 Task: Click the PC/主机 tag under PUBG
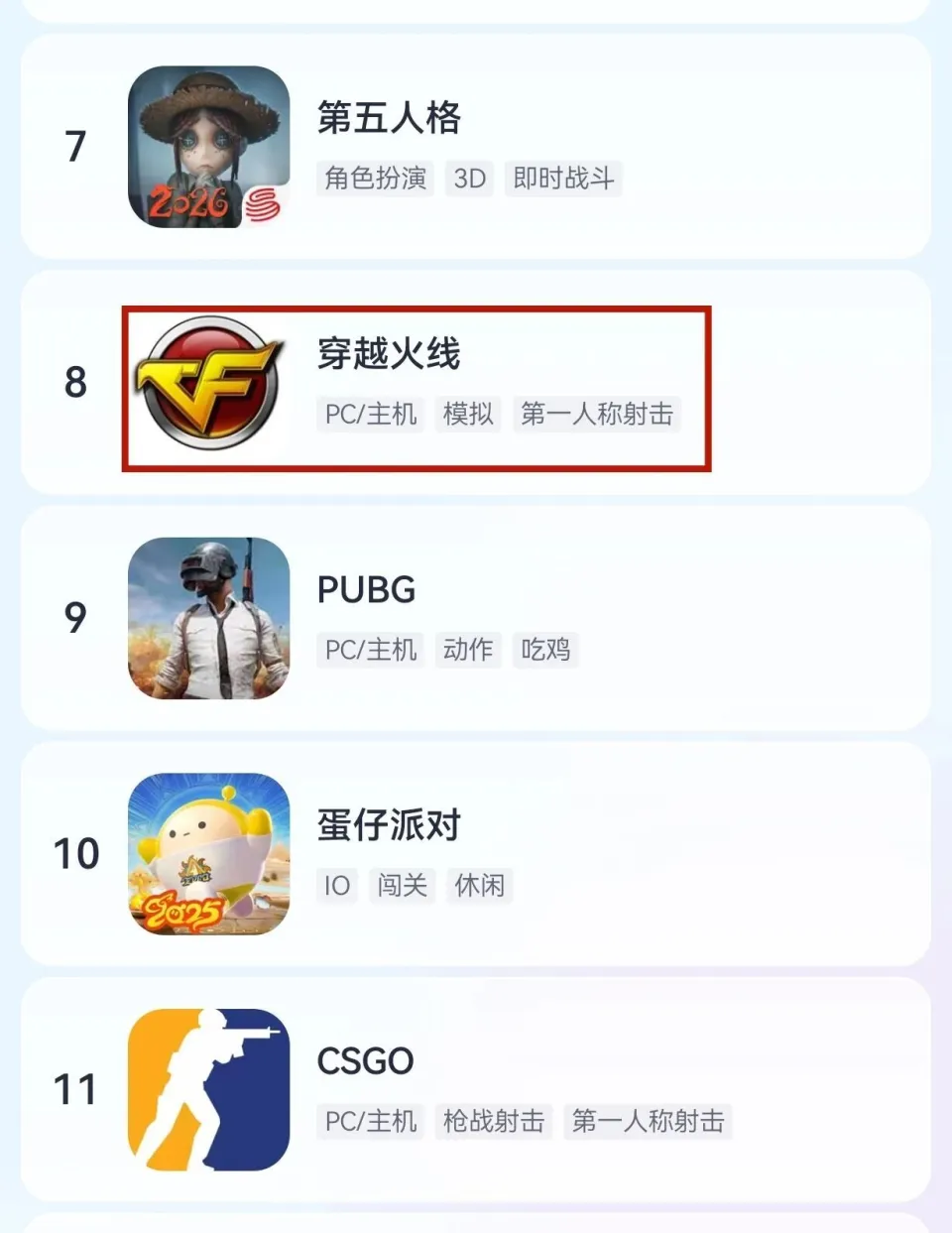(x=368, y=650)
